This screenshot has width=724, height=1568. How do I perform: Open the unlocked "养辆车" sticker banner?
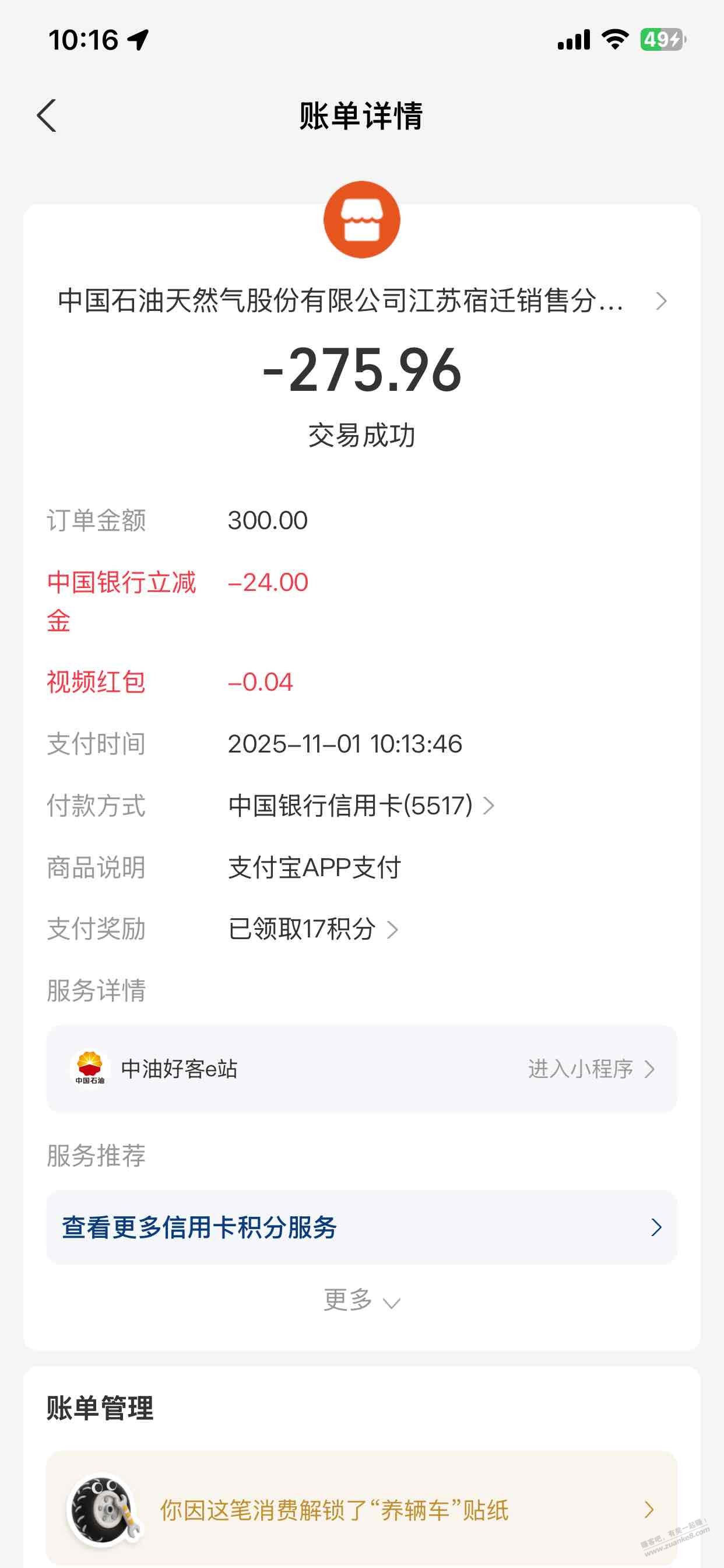tap(361, 1509)
